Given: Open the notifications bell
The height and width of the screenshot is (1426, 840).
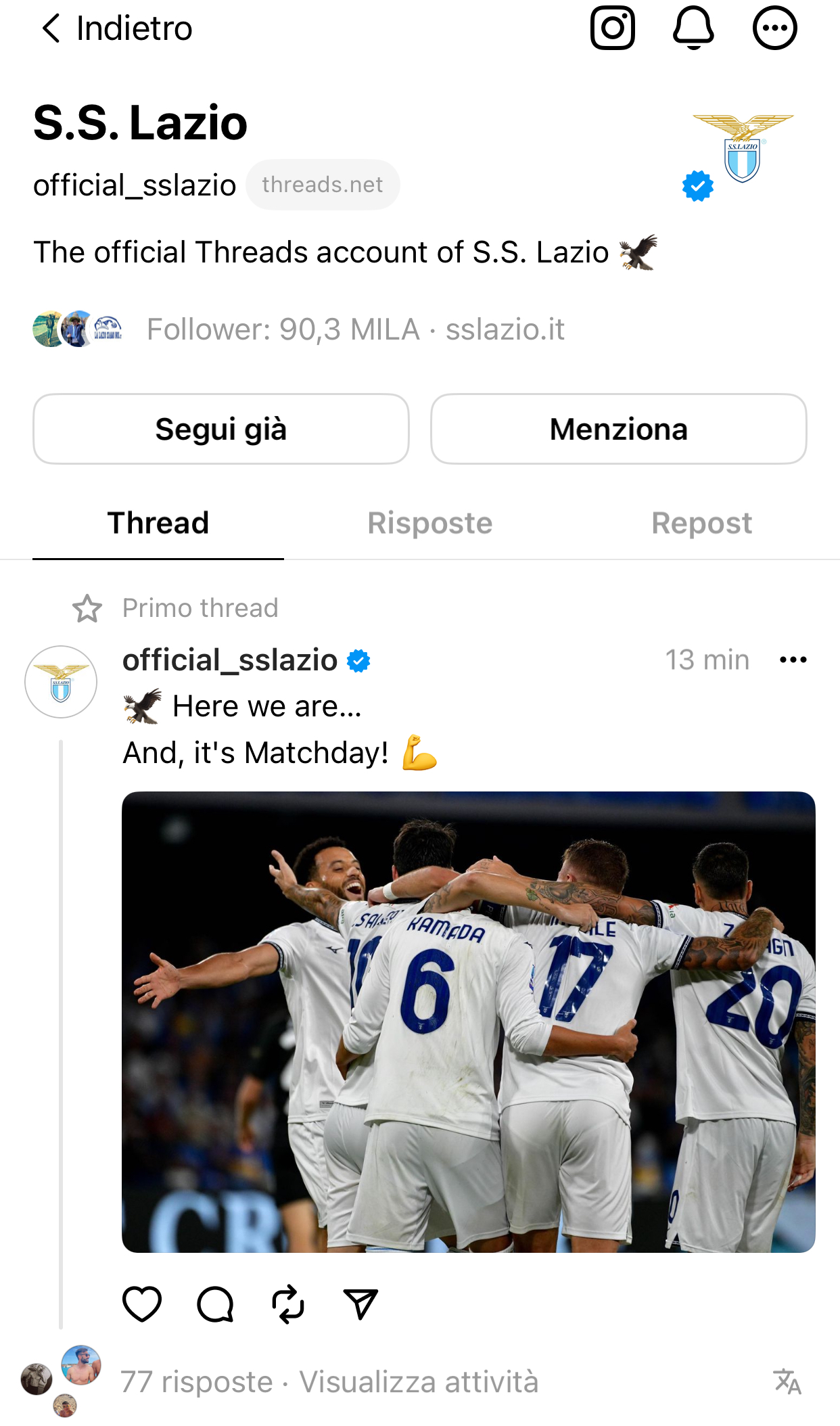Looking at the screenshot, I should pos(694,28).
